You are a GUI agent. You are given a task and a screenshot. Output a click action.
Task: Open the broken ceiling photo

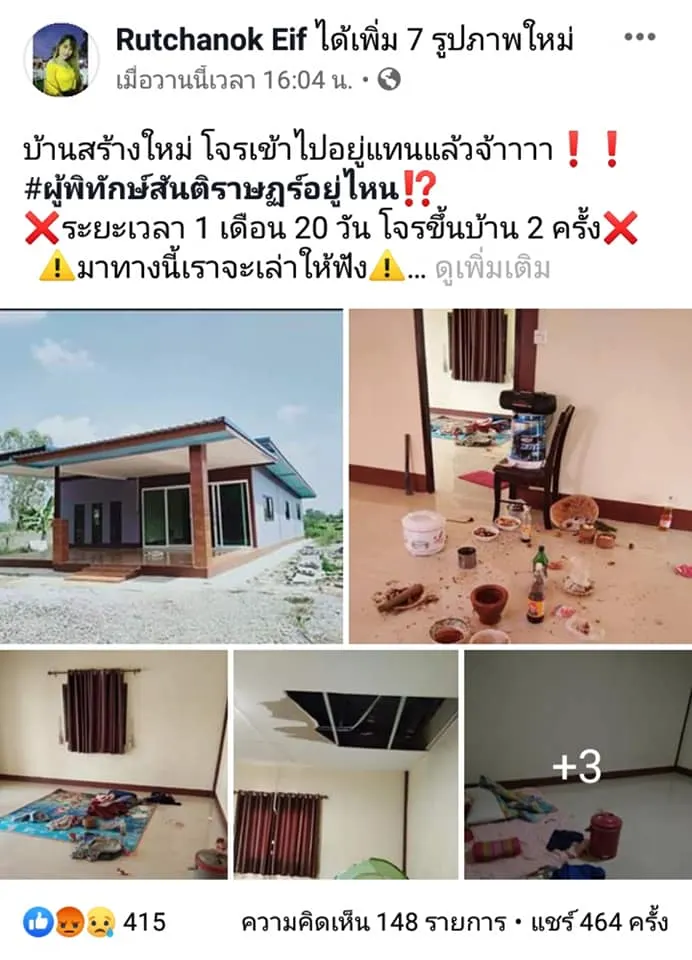pyautogui.click(x=346, y=764)
